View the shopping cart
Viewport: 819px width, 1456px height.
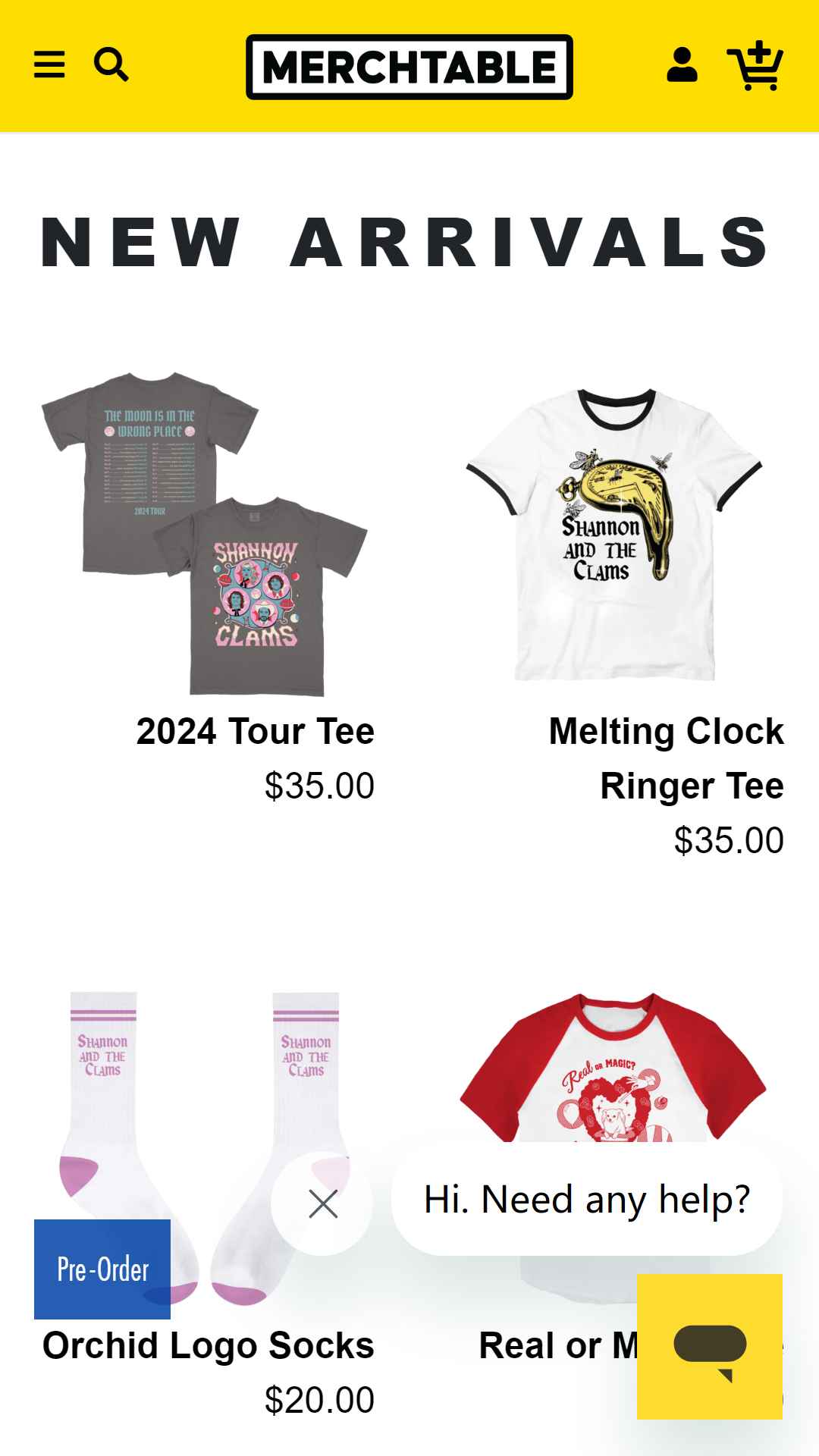(x=755, y=65)
